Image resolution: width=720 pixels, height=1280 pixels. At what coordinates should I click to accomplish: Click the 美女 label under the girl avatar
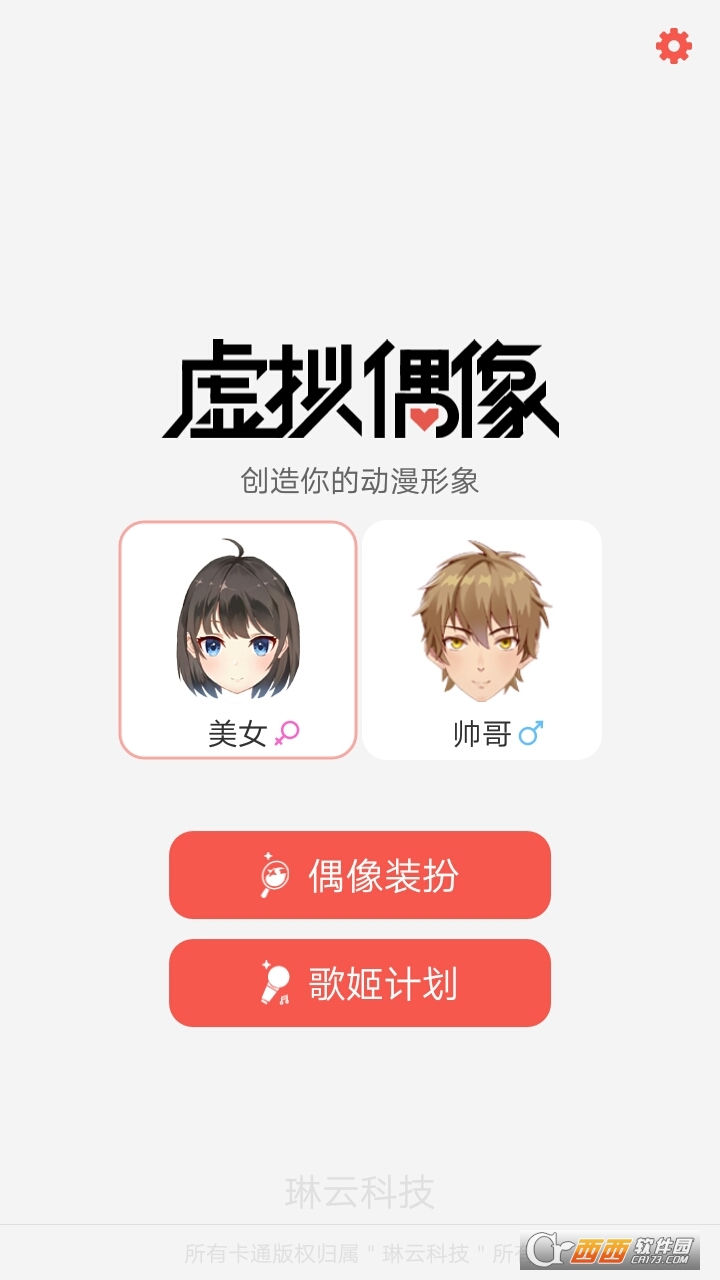(237, 732)
